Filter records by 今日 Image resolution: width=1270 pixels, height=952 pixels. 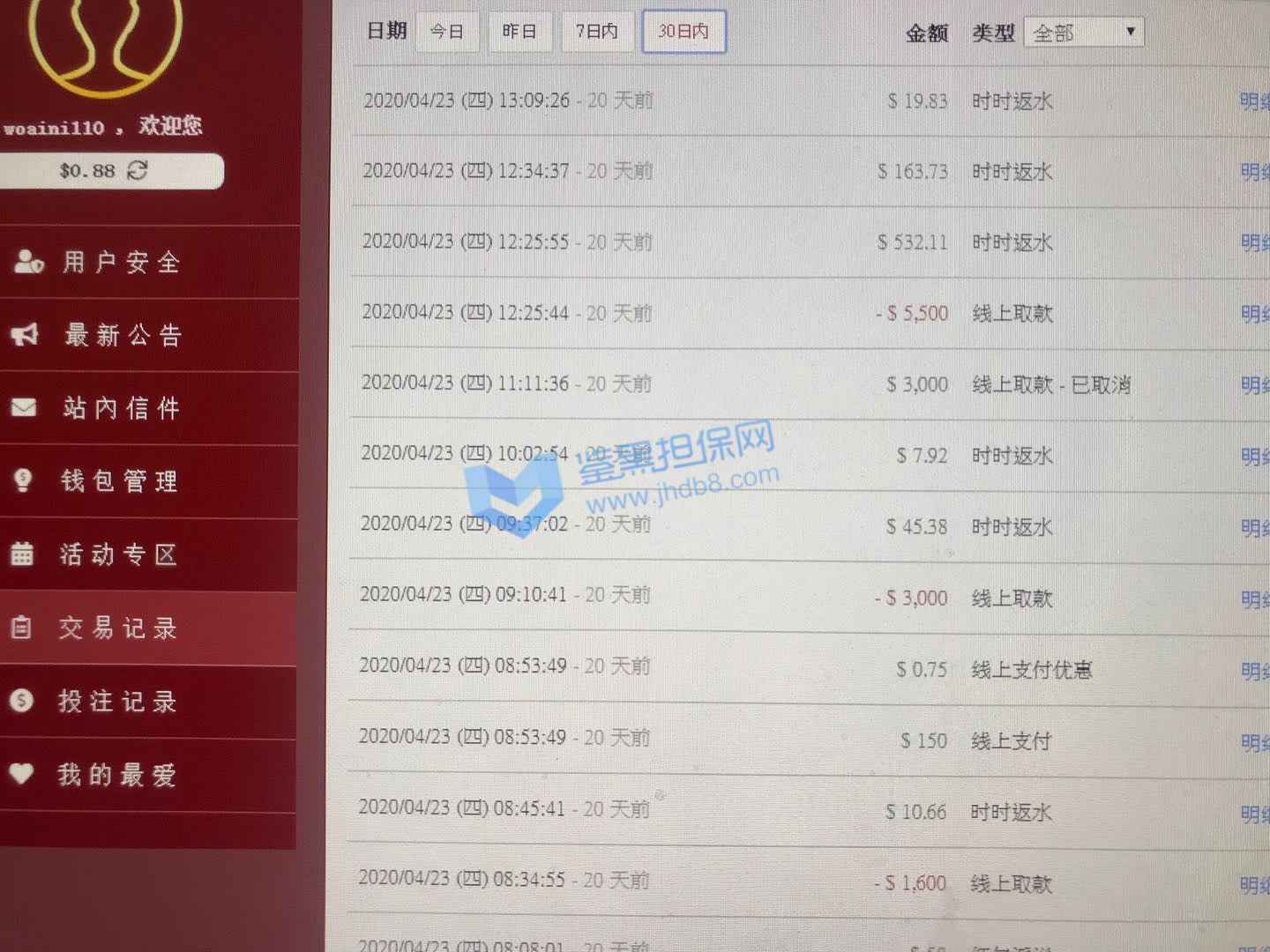tap(447, 32)
